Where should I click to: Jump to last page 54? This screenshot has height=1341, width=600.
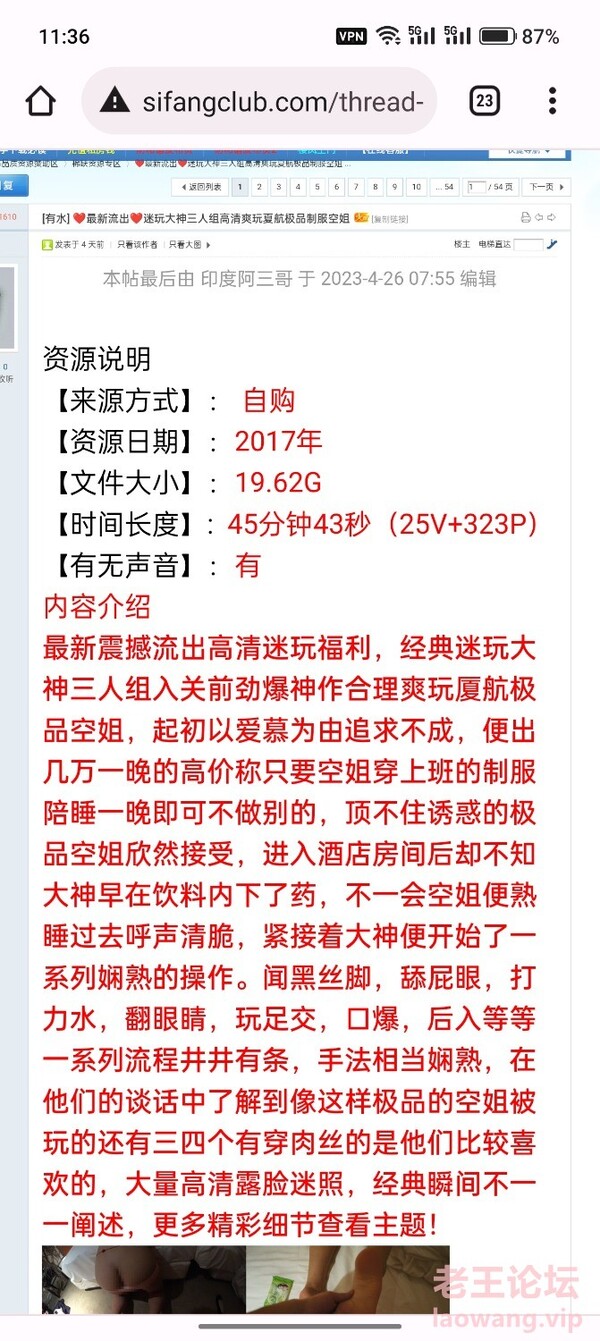click(444, 186)
